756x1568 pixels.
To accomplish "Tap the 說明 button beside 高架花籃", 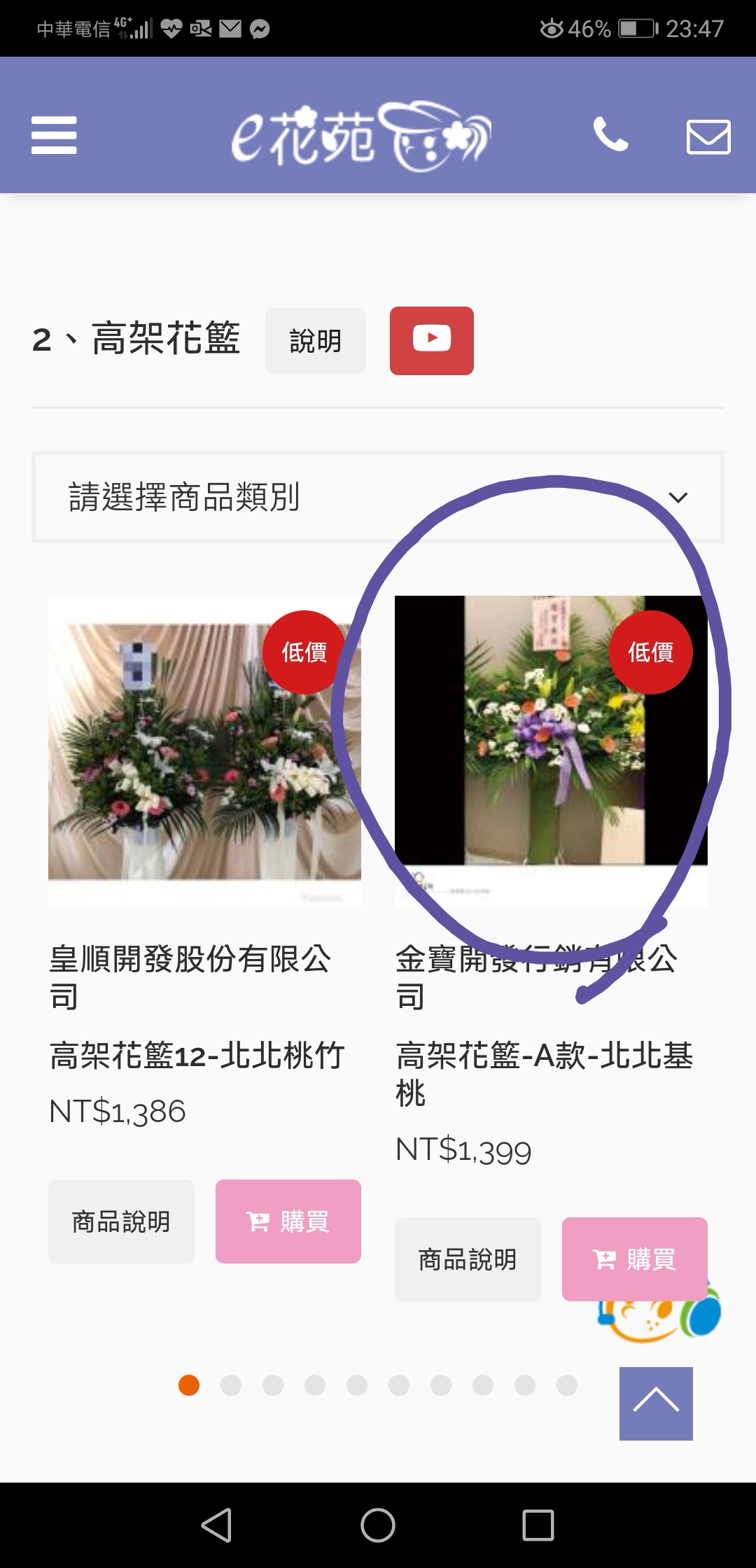I will tap(316, 341).
